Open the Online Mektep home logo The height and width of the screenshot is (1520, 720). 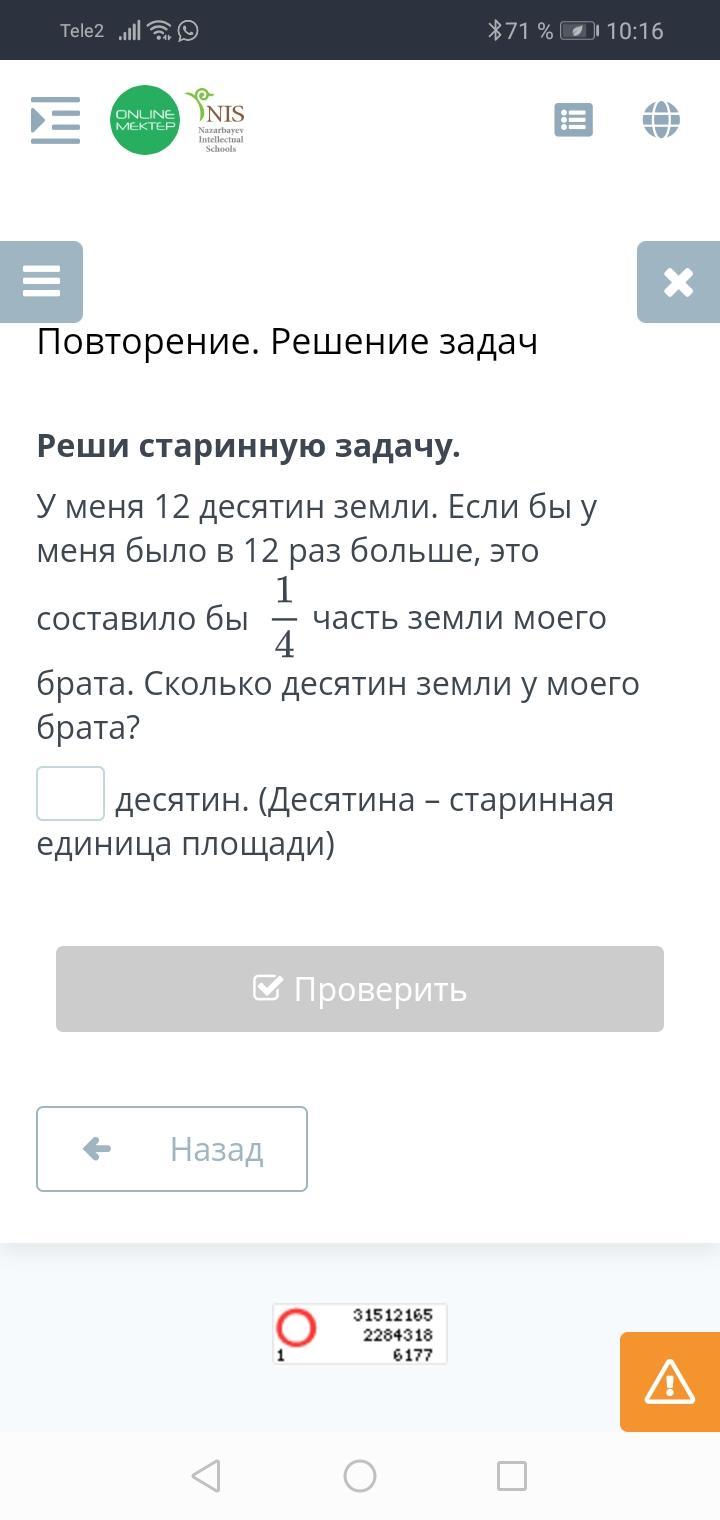click(x=145, y=120)
